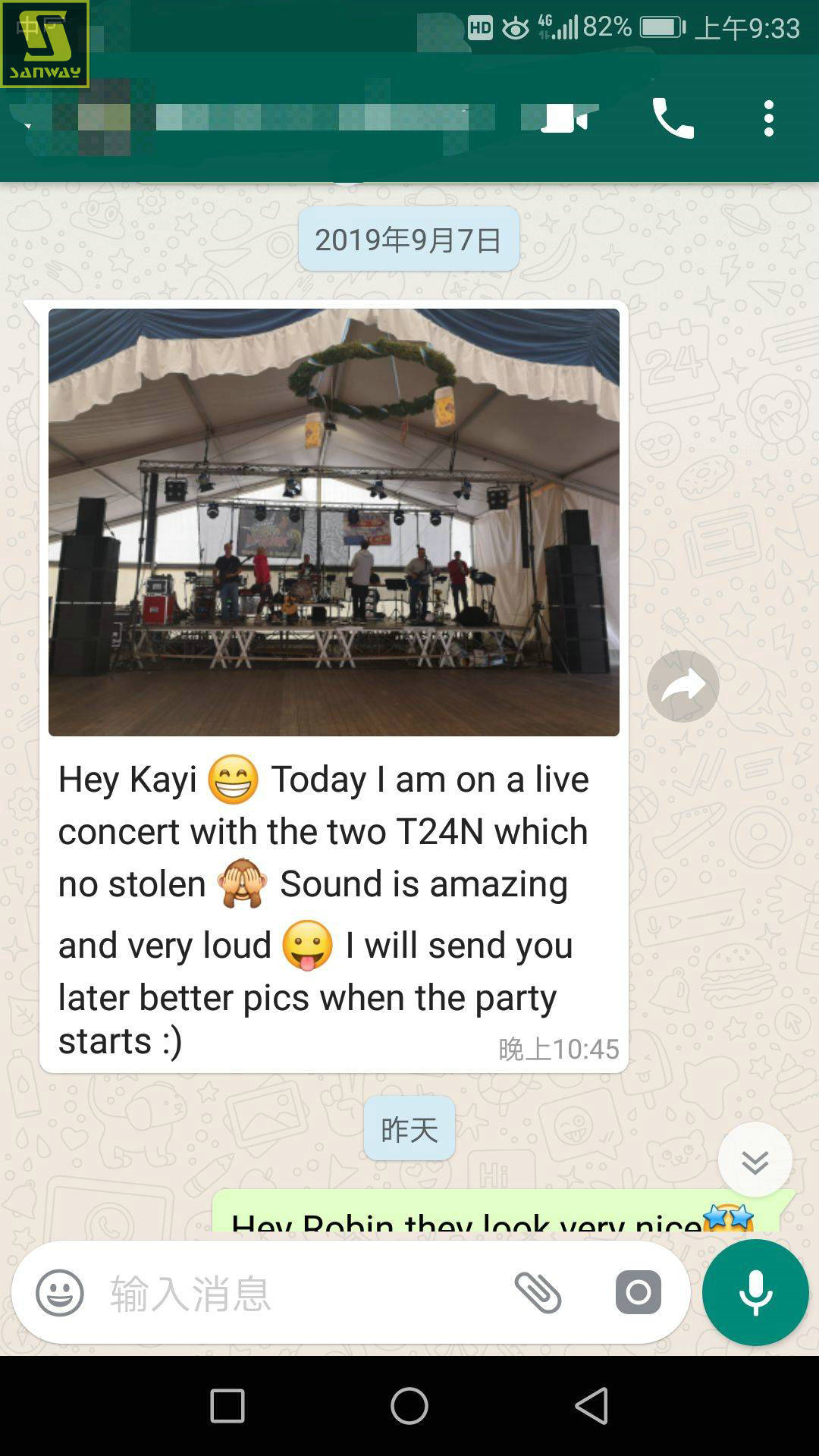Jump to the latest messages

click(755, 1160)
